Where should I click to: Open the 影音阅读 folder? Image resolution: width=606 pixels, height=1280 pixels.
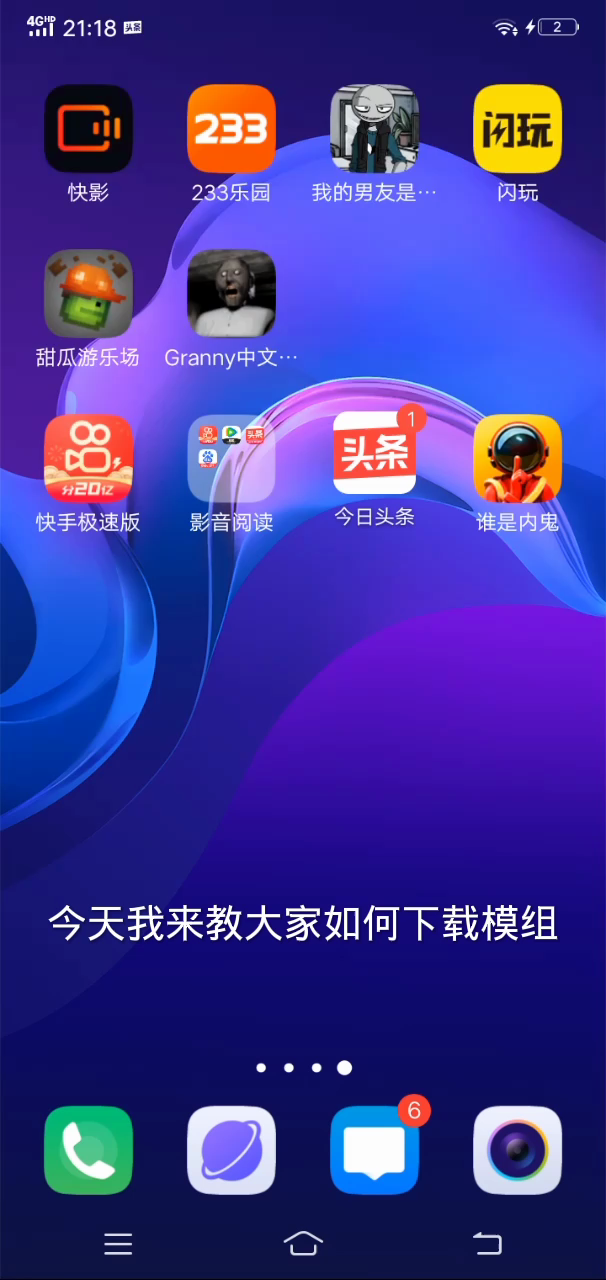(x=231, y=458)
